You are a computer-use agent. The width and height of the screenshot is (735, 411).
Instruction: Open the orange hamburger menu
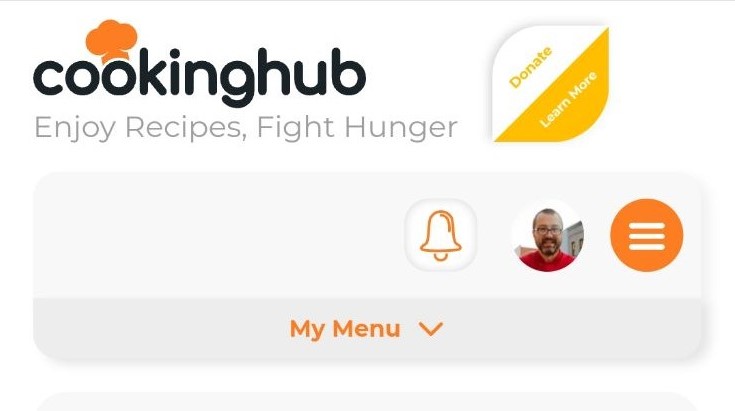(x=646, y=236)
